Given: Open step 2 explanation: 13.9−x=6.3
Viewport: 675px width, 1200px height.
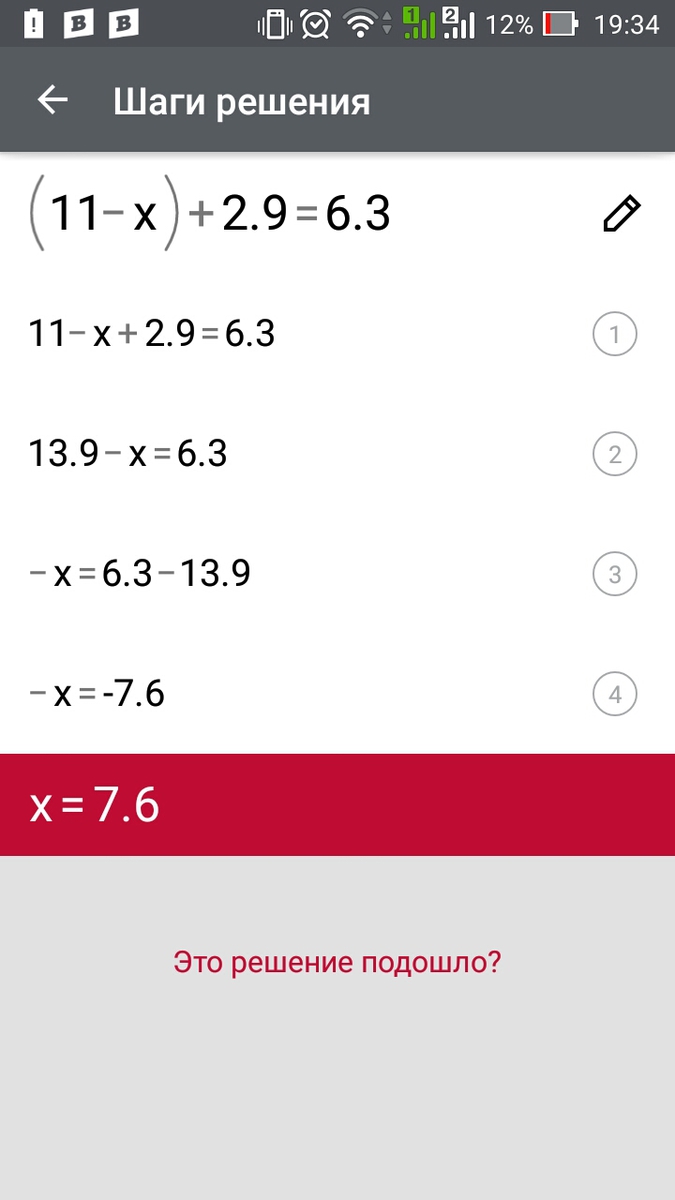Looking at the screenshot, I should tap(614, 456).
